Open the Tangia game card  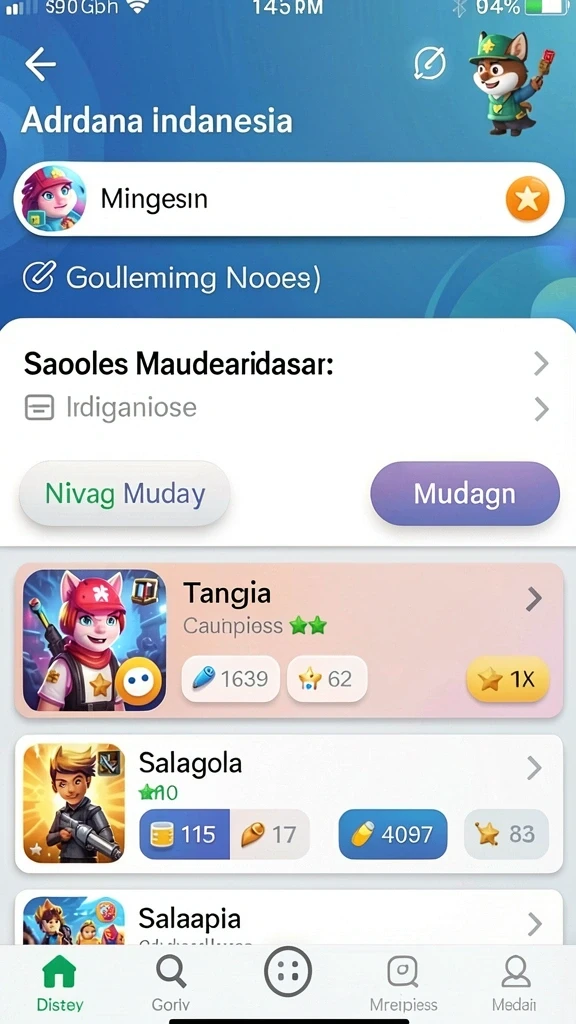coord(289,641)
